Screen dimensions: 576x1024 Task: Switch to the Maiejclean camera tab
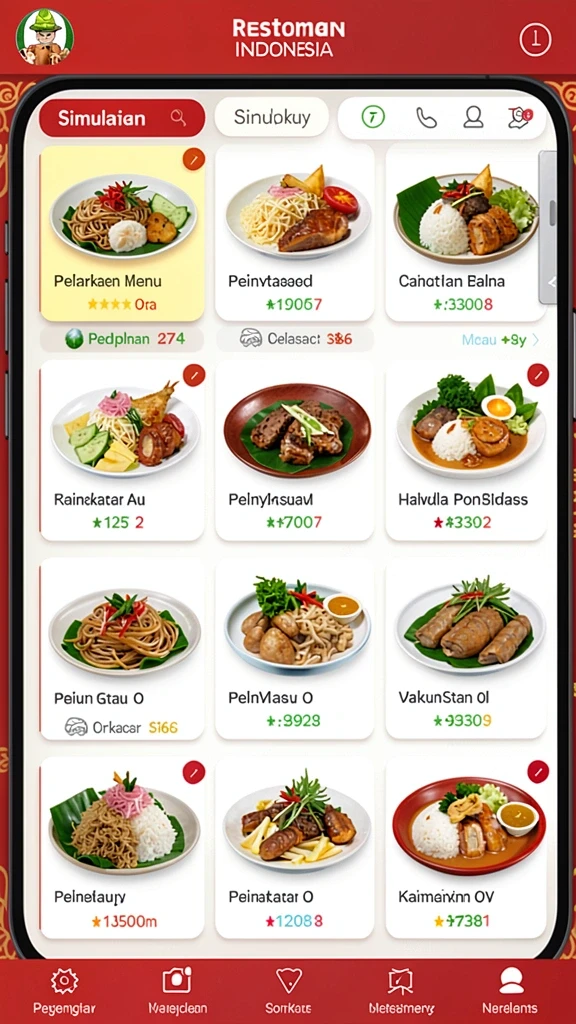coord(176,991)
